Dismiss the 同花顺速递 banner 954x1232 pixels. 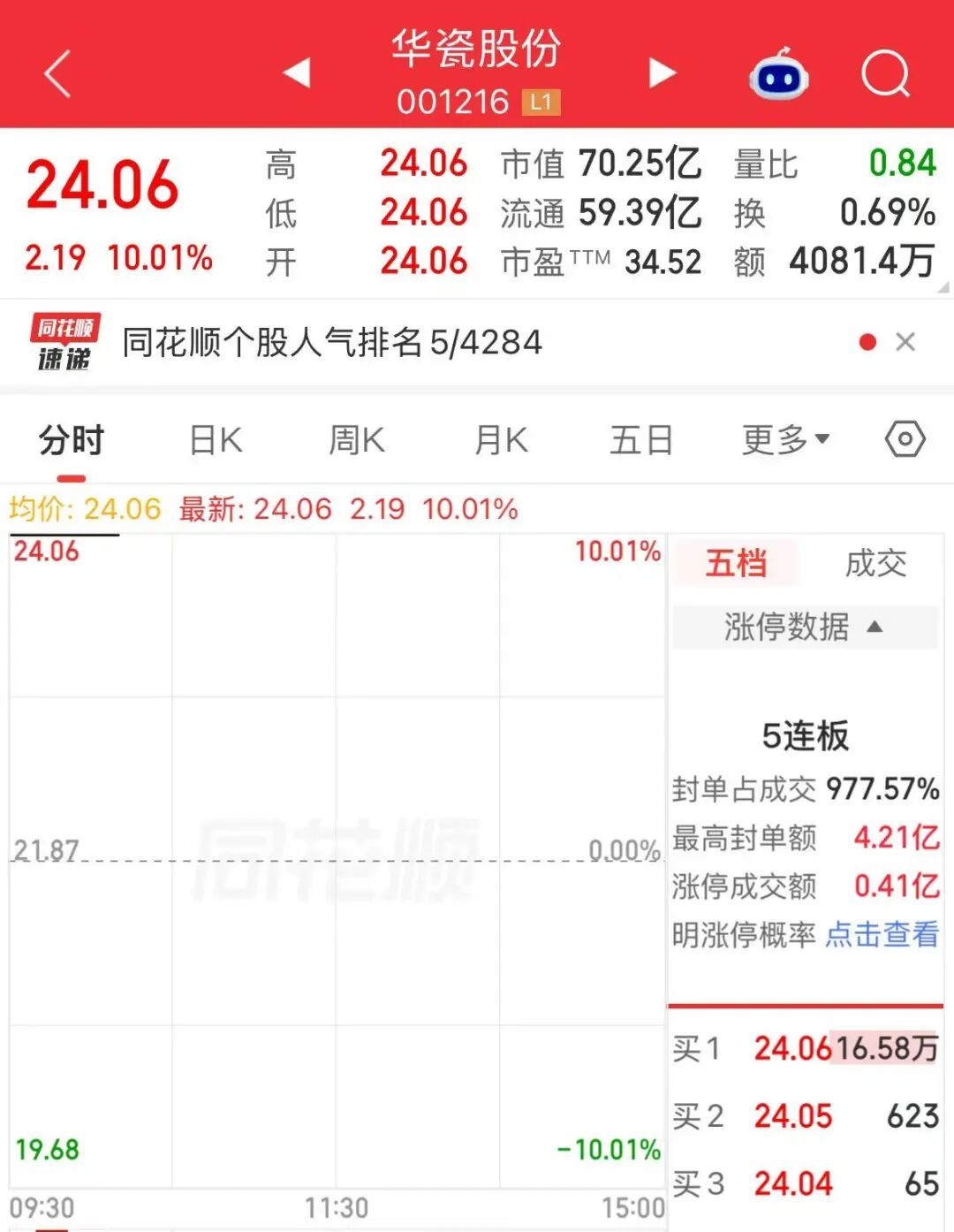(905, 342)
